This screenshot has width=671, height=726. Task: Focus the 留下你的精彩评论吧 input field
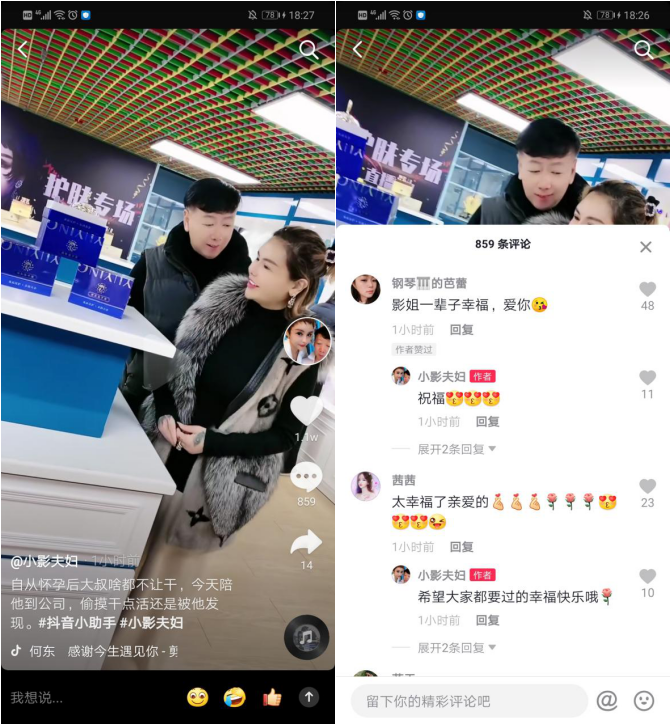(x=468, y=701)
